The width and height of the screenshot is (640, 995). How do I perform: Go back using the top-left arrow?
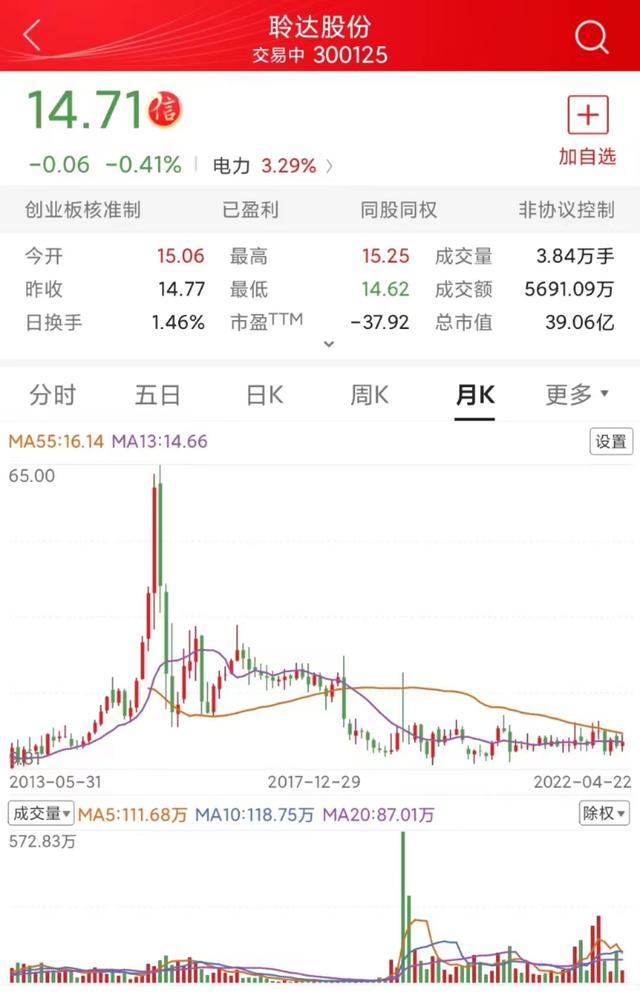click(x=32, y=37)
